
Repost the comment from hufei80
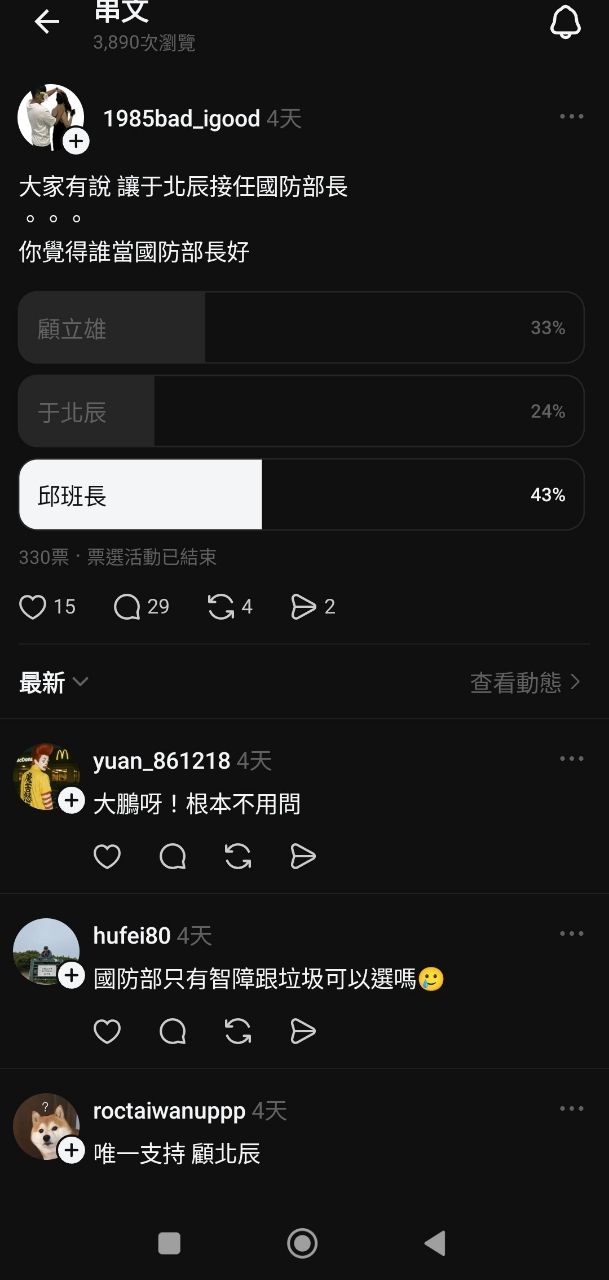(238, 1031)
